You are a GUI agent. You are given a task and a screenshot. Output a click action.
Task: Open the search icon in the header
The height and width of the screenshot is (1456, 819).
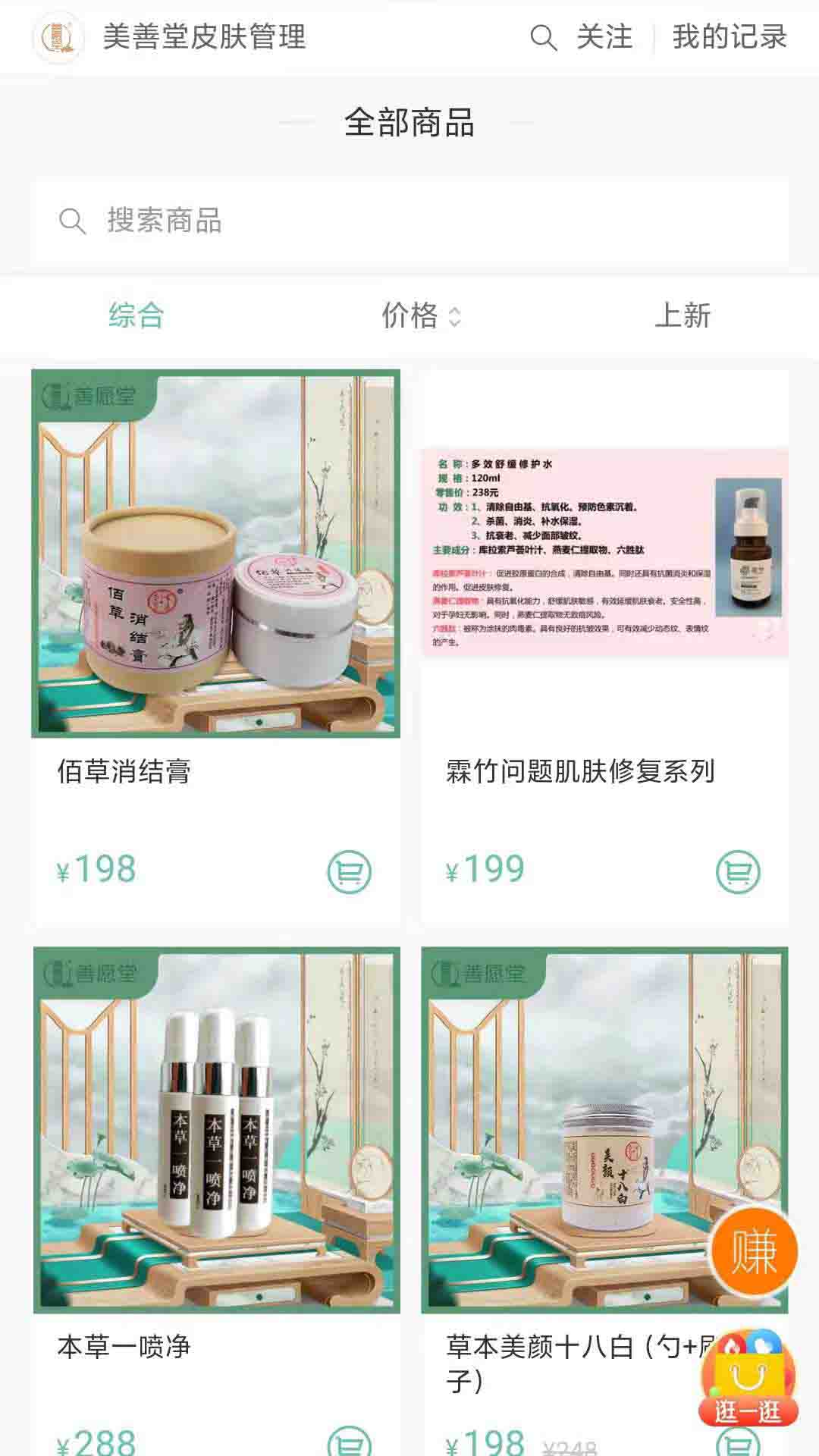(543, 37)
